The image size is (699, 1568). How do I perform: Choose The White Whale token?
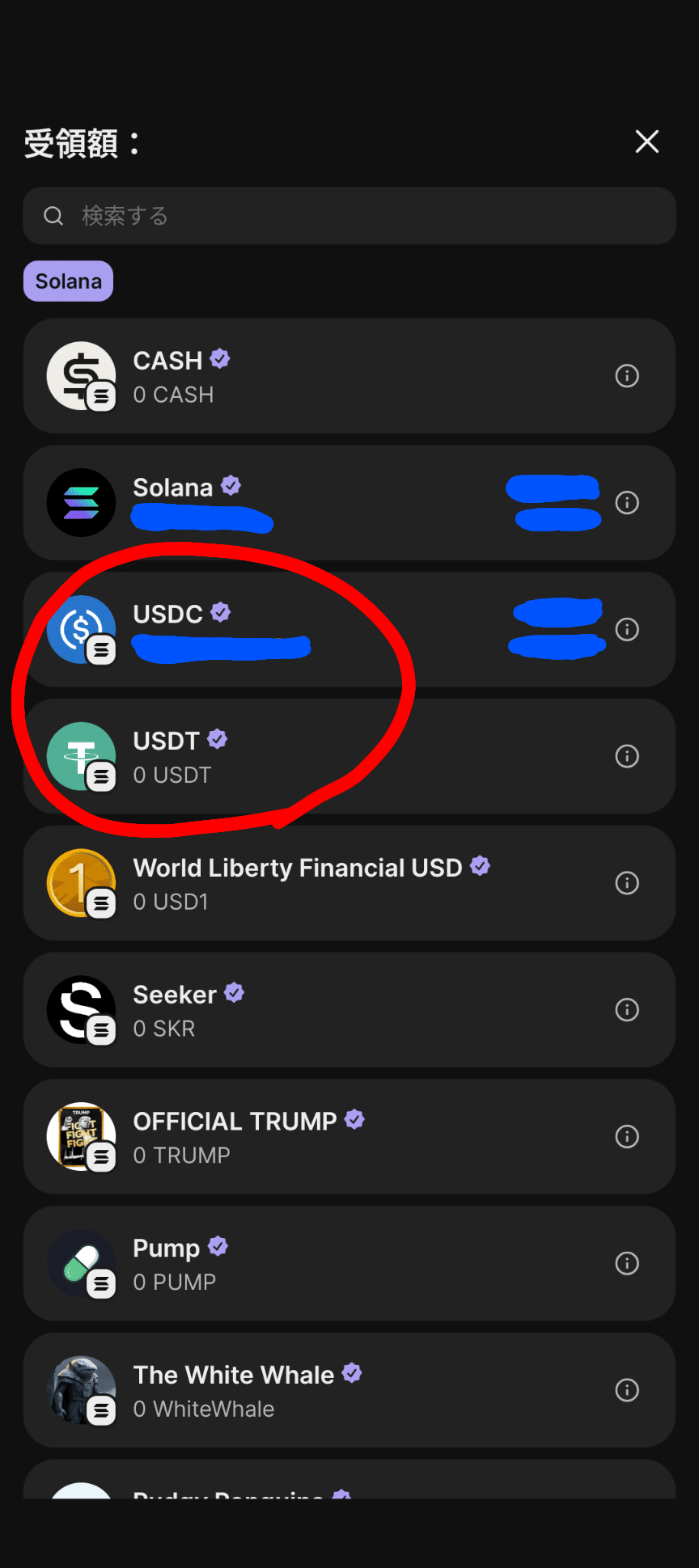324,1390
